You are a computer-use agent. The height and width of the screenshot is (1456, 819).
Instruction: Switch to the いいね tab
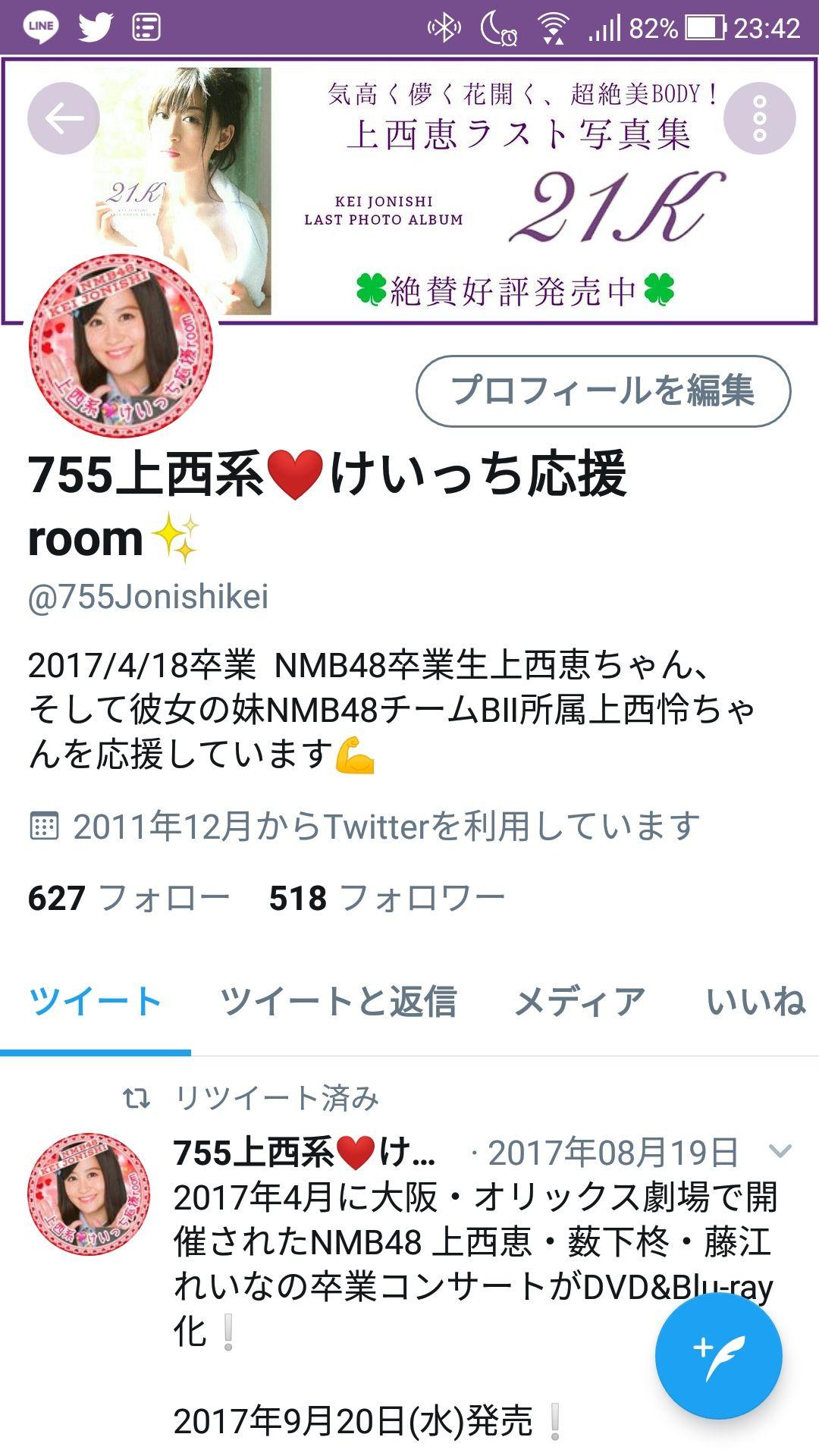(755, 1001)
